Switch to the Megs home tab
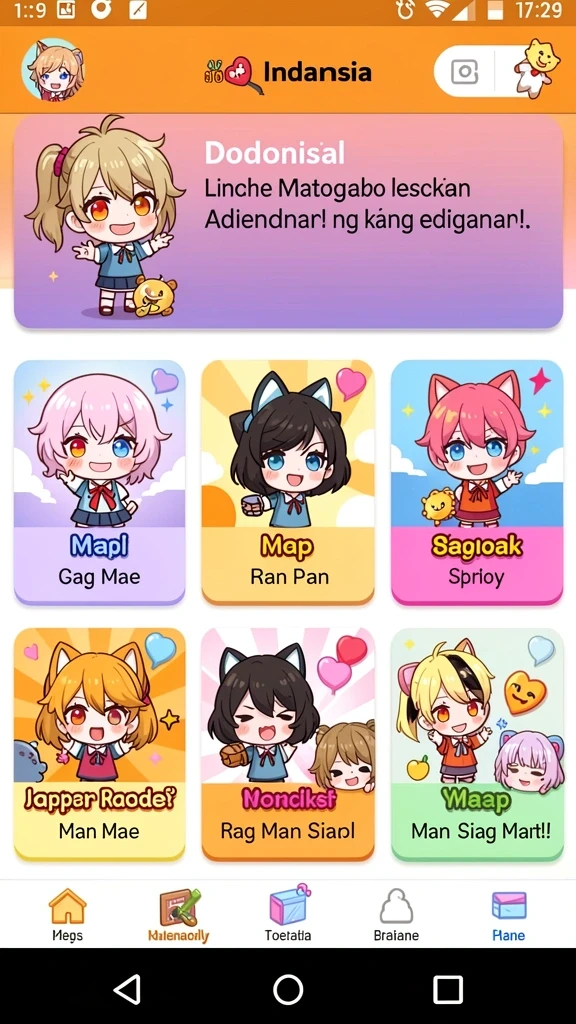Screen dimensions: 576x1024 tap(67, 915)
